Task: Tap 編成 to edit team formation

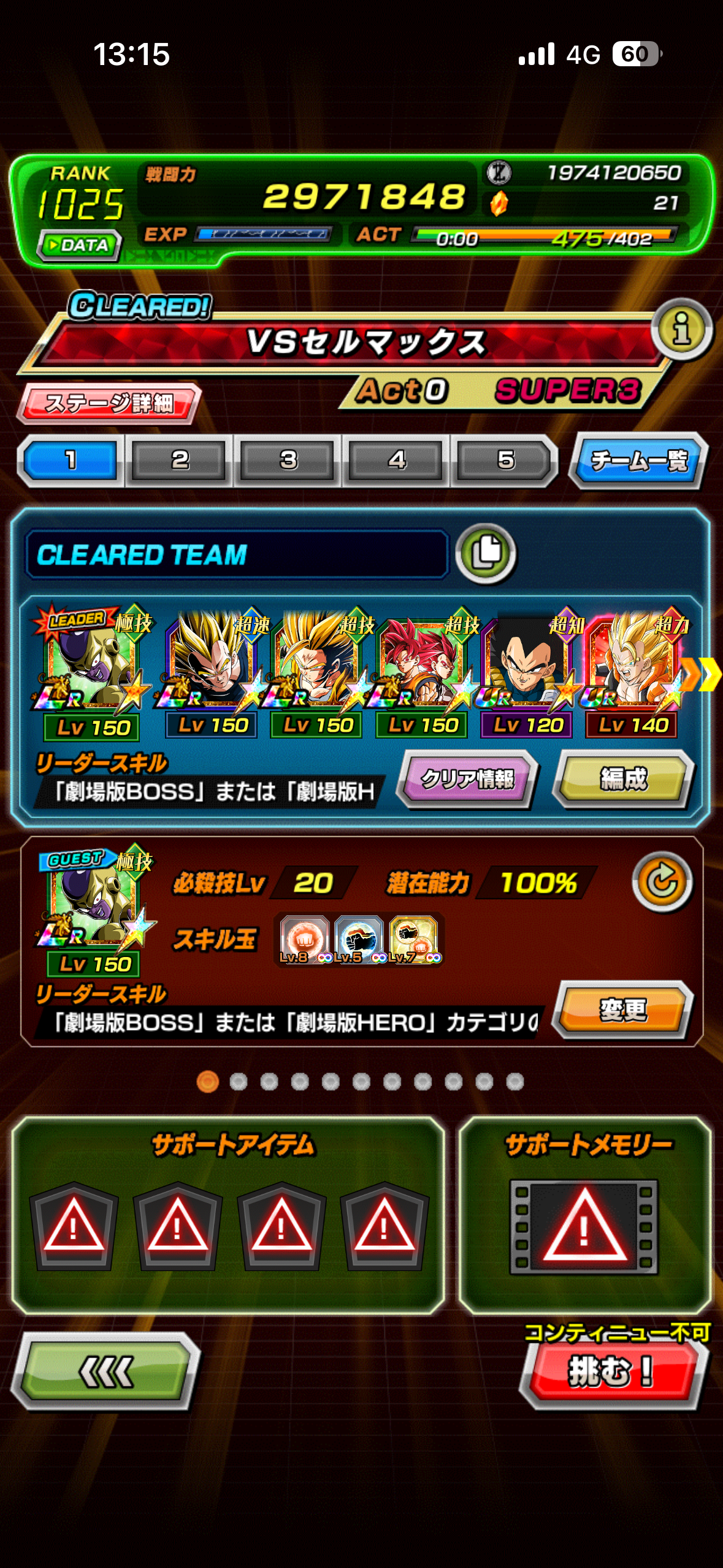Action: click(x=623, y=778)
